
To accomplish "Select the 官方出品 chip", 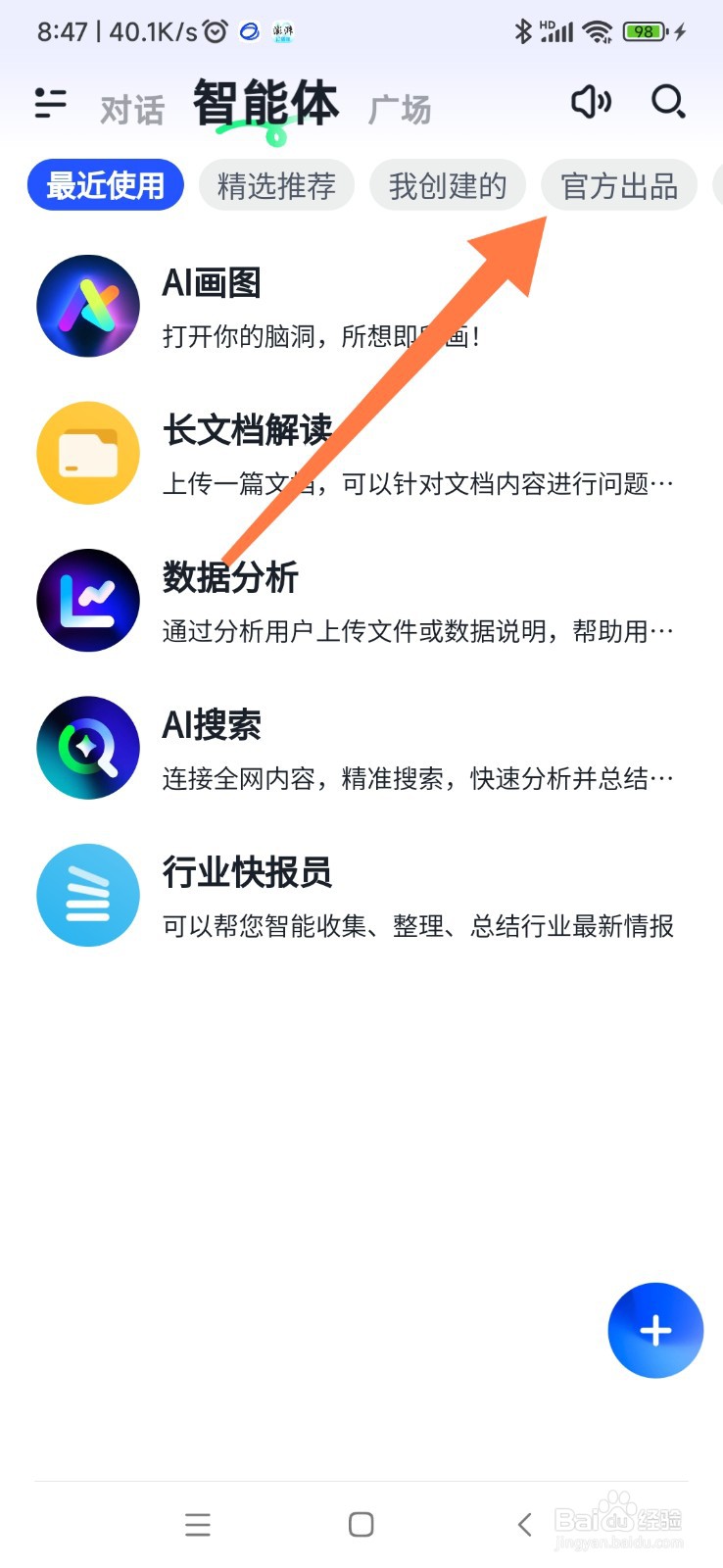I will tap(619, 185).
